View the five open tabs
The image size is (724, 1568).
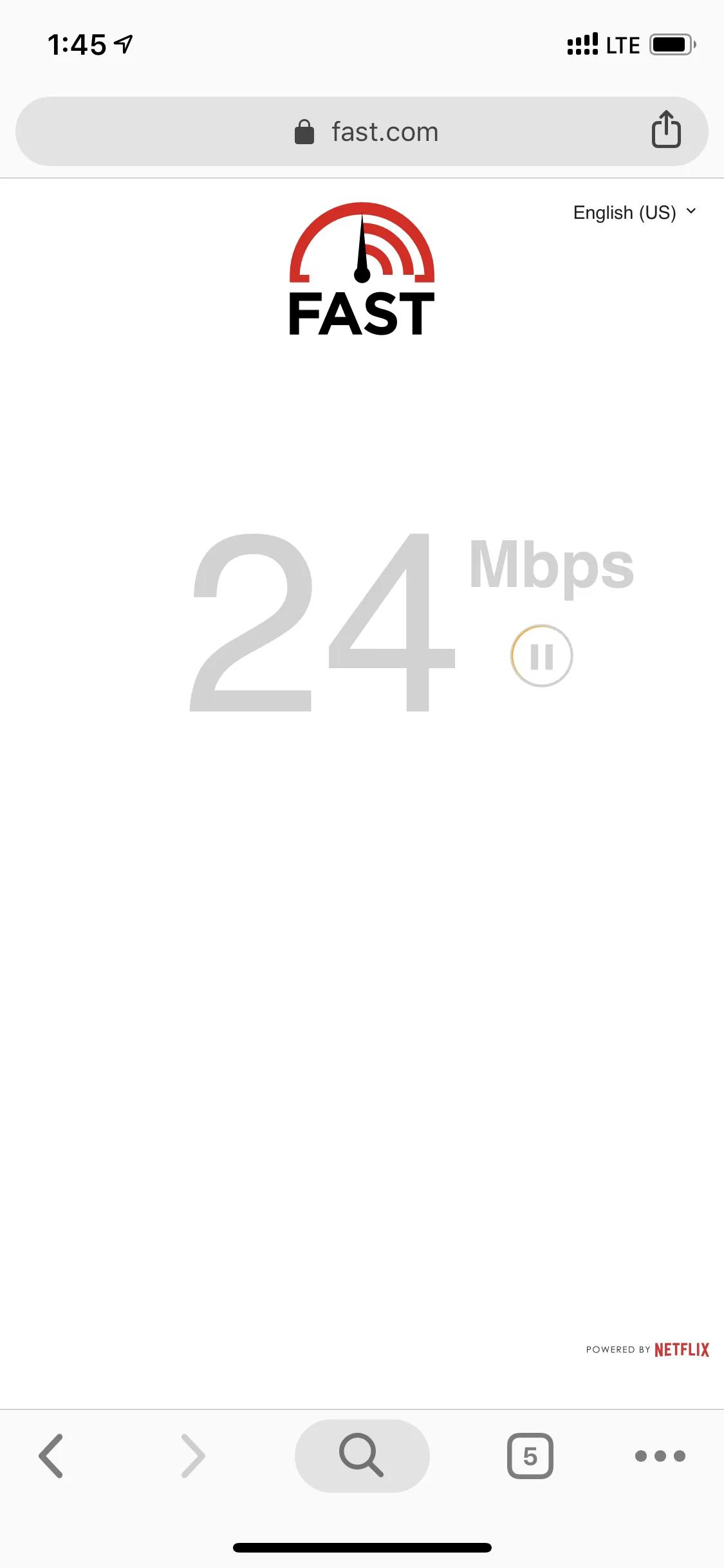[530, 1455]
